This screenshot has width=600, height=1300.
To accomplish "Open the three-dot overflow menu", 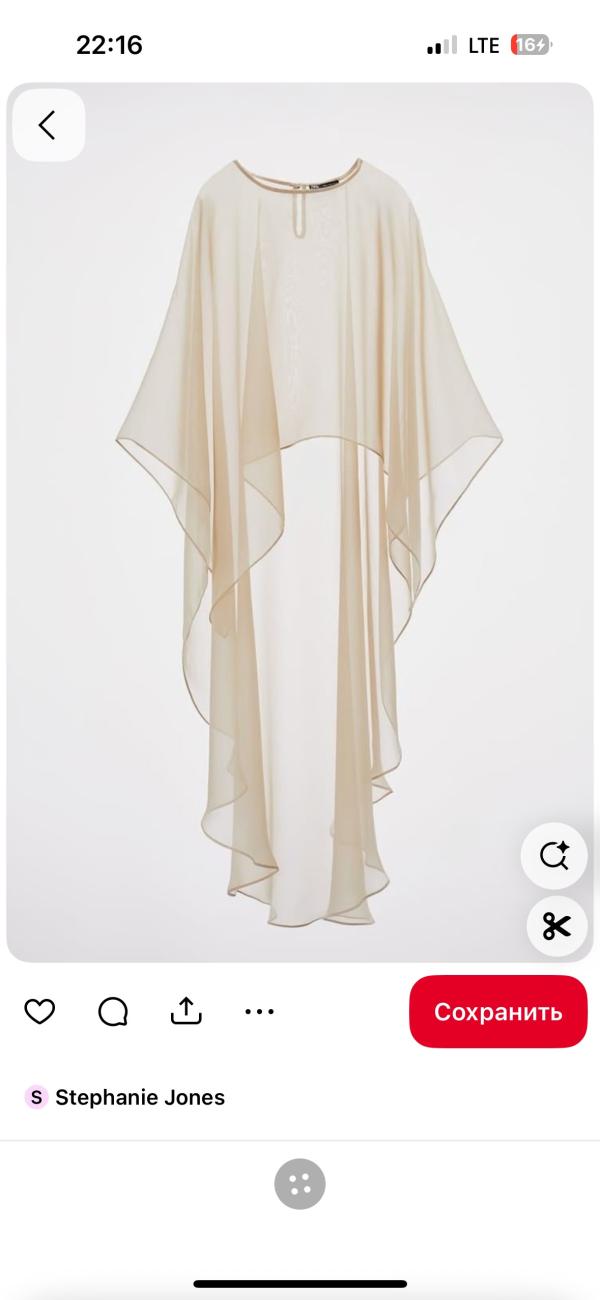I will 259,1011.
